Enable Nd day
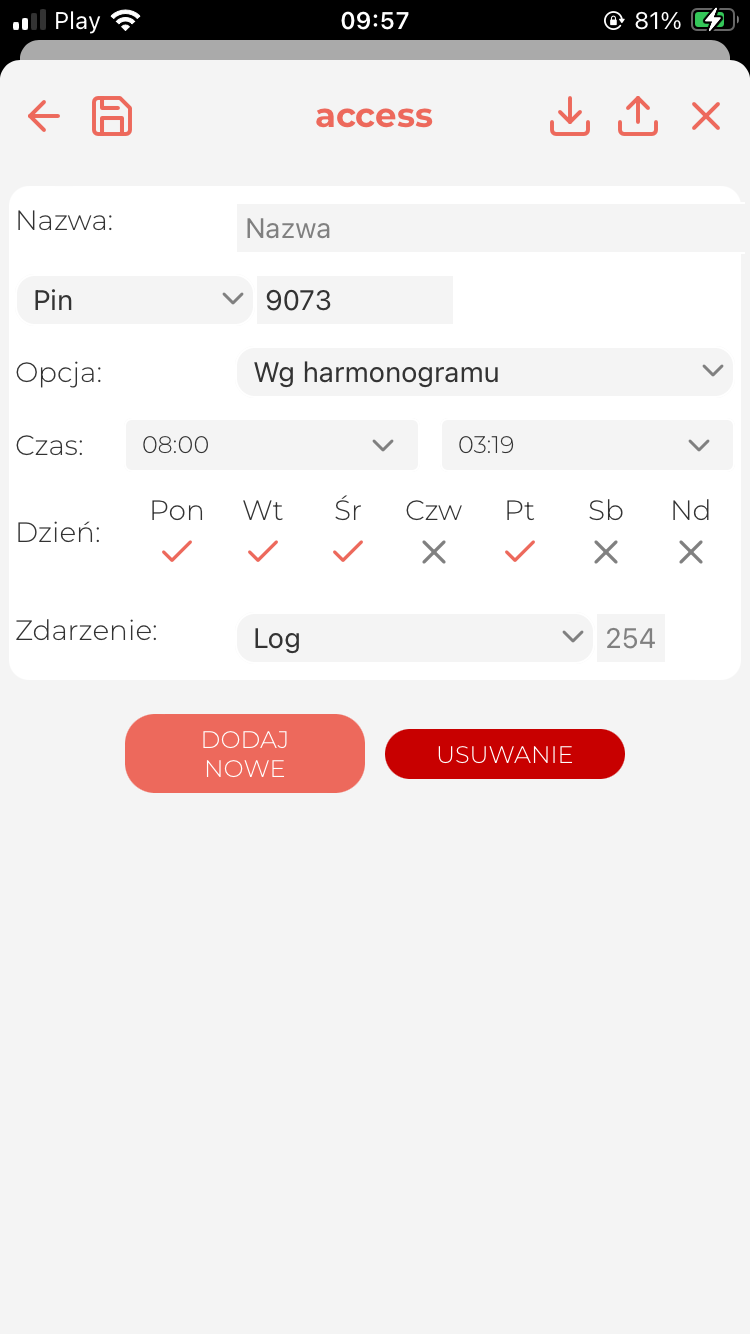The width and height of the screenshot is (750, 1334). (691, 552)
